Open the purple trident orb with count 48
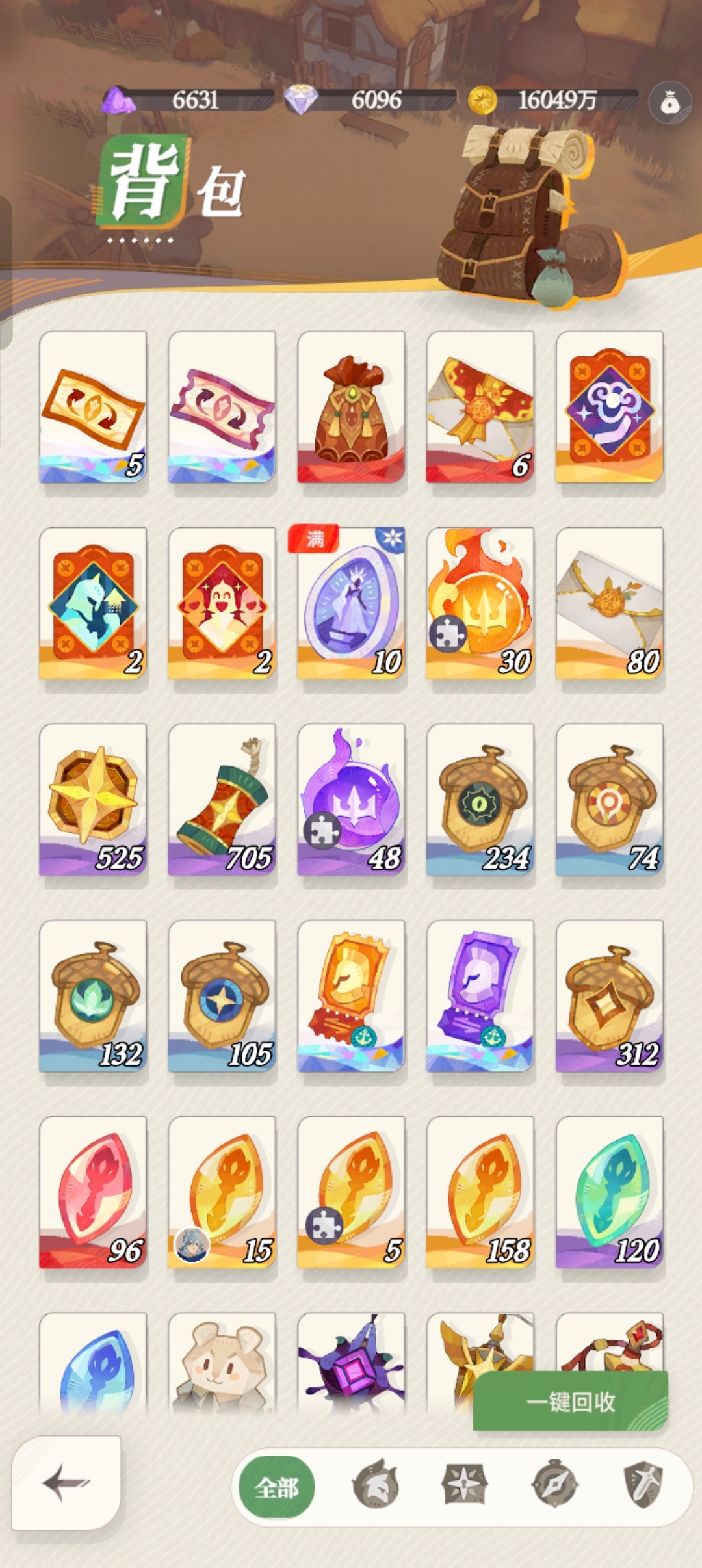 351,800
